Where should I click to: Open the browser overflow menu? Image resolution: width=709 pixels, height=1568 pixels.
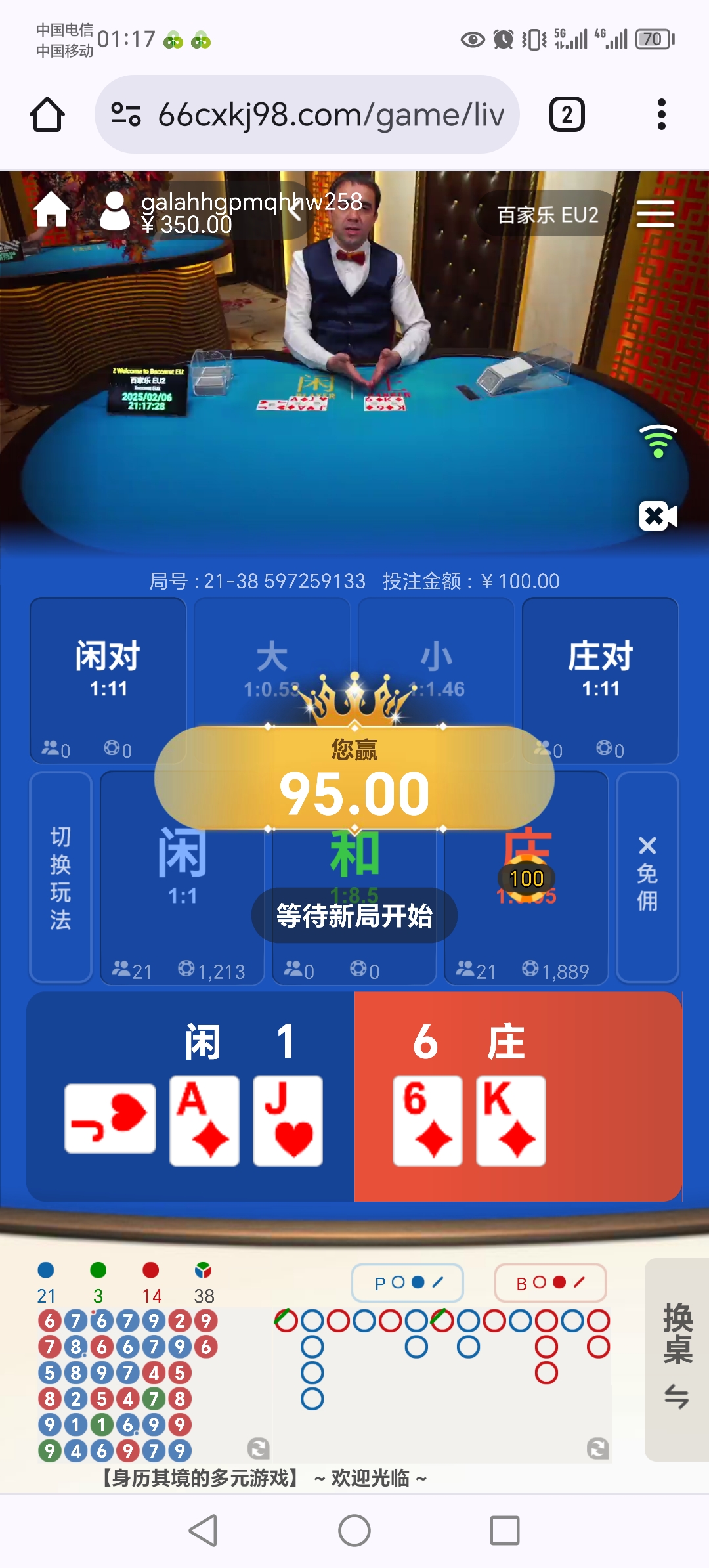tap(661, 115)
